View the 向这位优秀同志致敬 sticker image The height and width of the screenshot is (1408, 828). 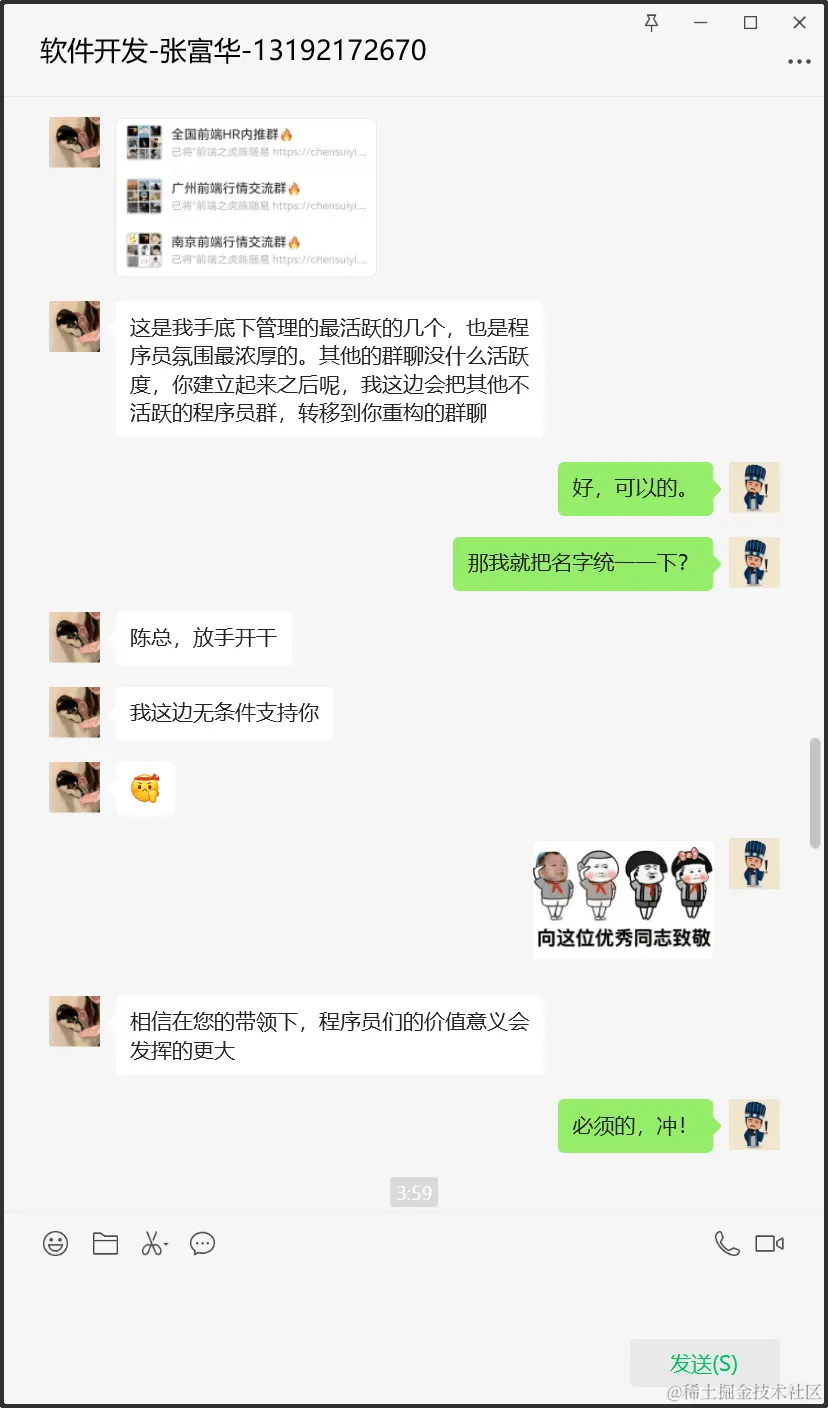click(x=623, y=900)
